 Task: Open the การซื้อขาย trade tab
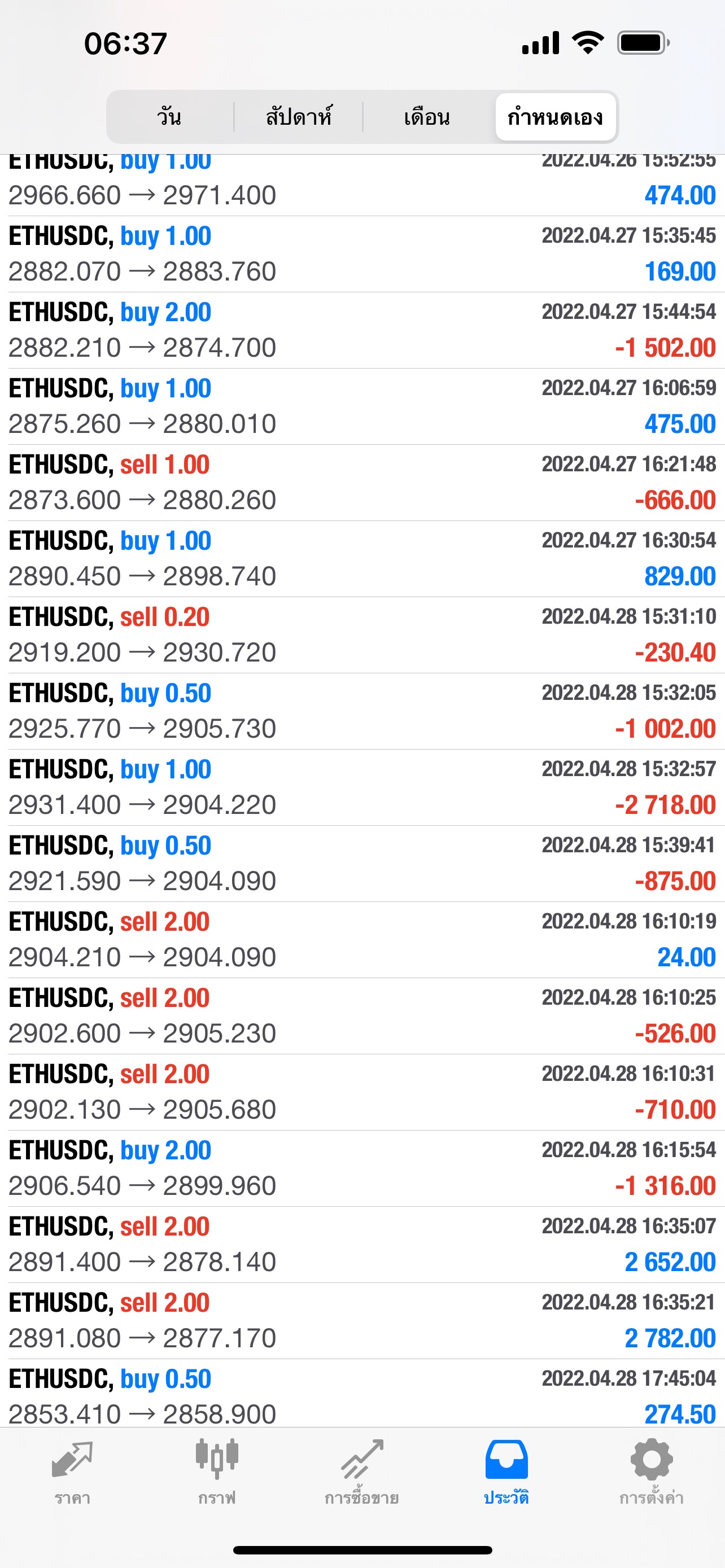(362, 1472)
